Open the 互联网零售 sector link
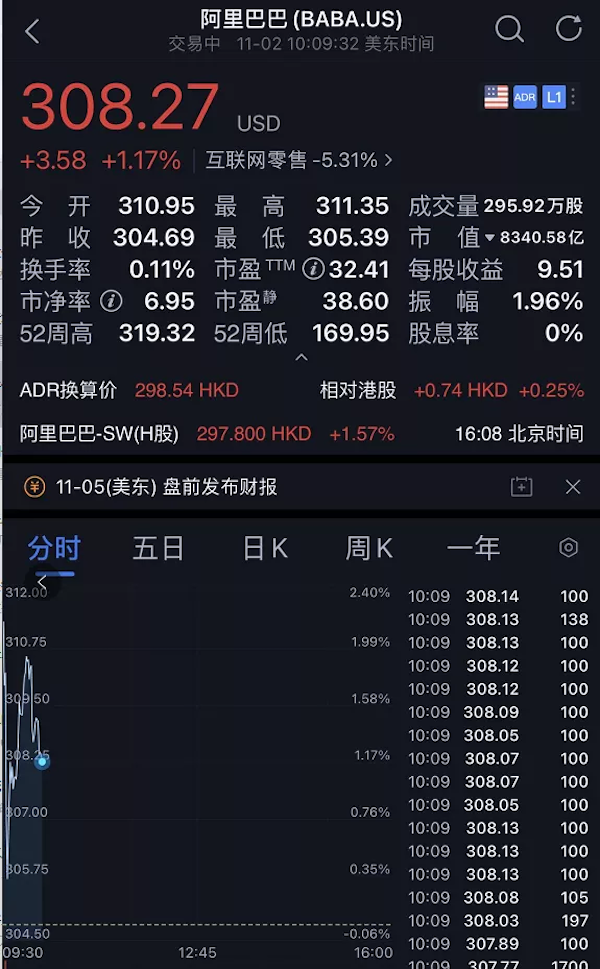 [299, 160]
